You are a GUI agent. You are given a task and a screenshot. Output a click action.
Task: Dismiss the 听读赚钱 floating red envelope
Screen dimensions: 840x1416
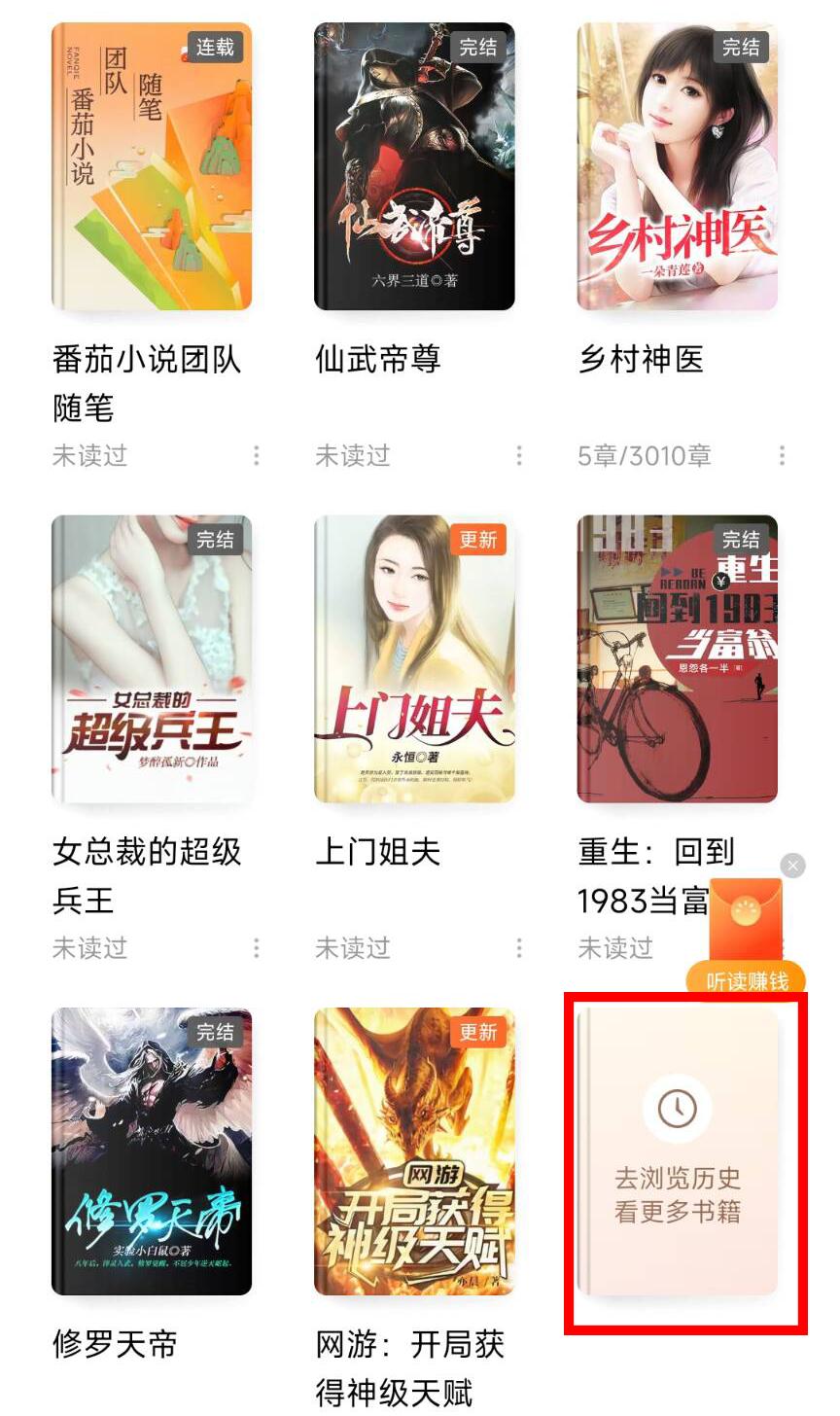[793, 866]
